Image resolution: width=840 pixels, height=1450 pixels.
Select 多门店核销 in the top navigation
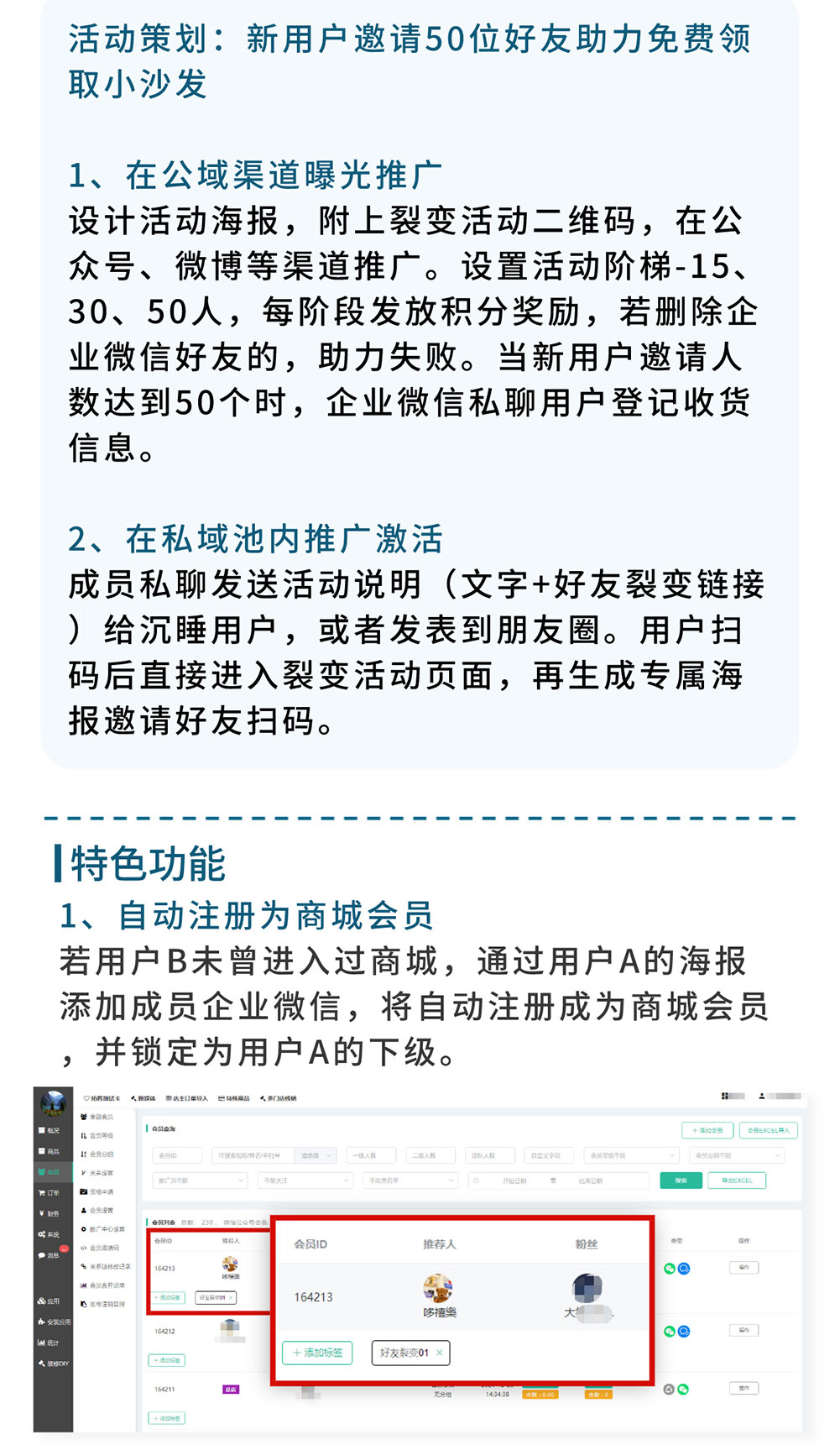[279, 1097]
